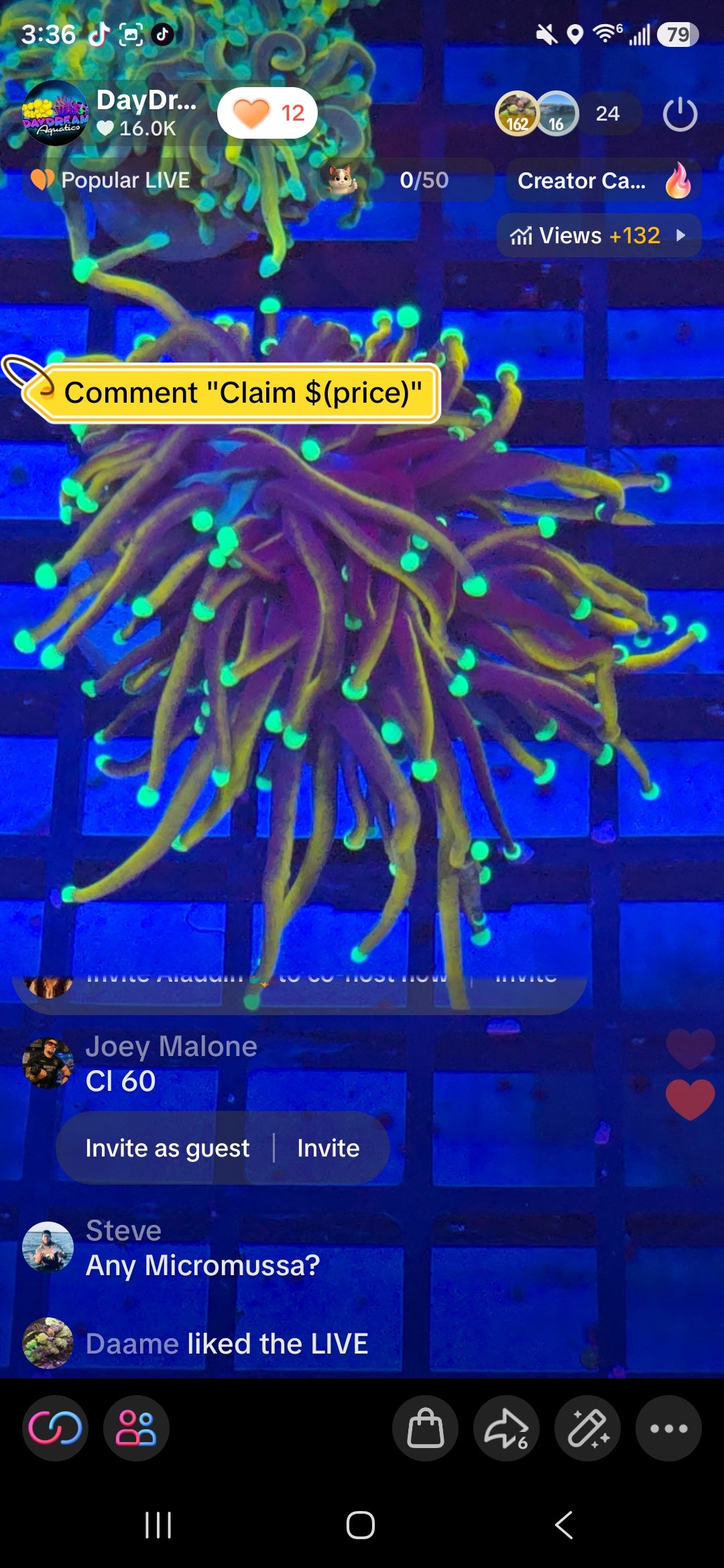This screenshot has width=724, height=1568.
Task: Expand the Views +132 stats
Action: tap(599, 235)
